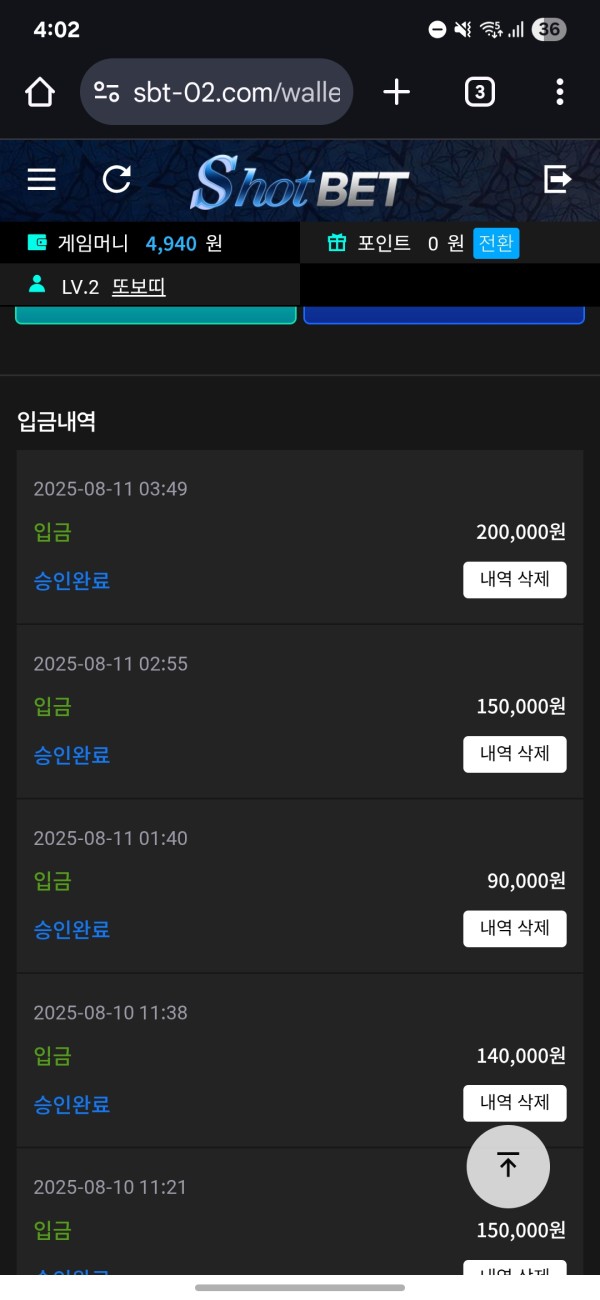The image size is (600, 1300).
Task: Tap the sbt-02.com address bar
Action: pos(217,92)
